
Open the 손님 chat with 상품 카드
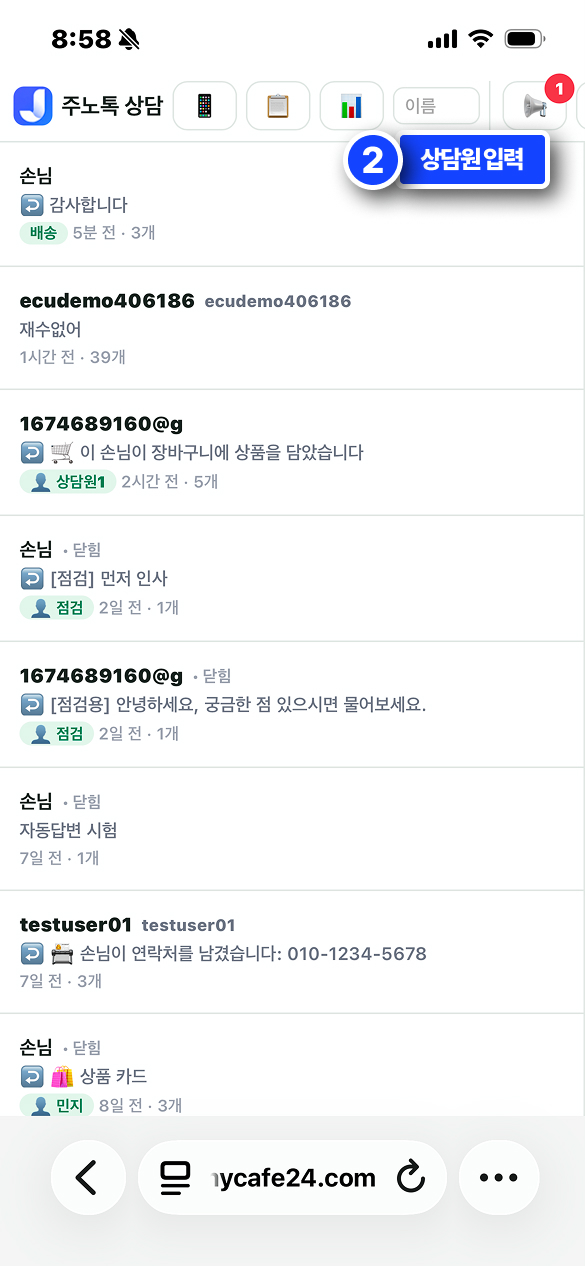(292, 1066)
